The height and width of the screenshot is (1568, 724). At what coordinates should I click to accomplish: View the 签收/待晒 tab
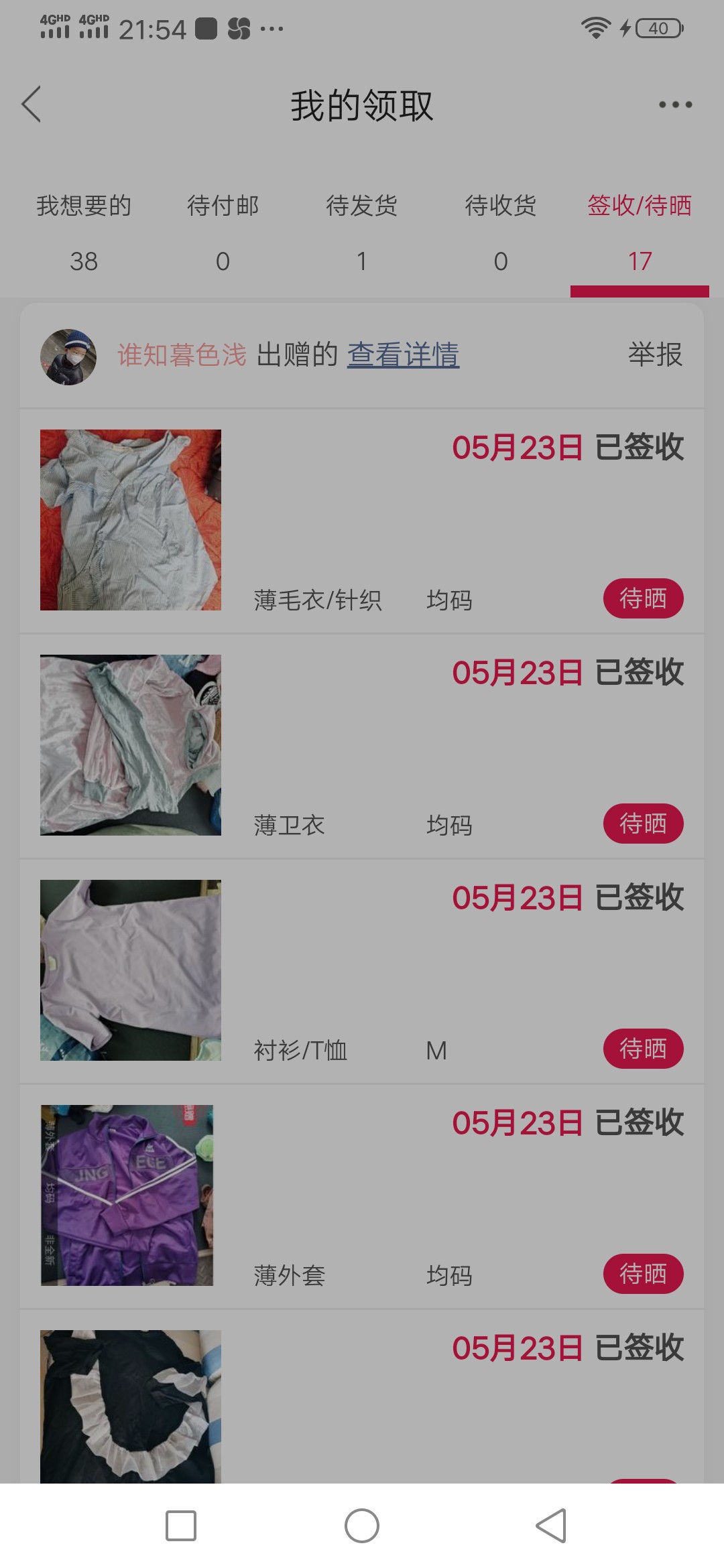coord(640,231)
